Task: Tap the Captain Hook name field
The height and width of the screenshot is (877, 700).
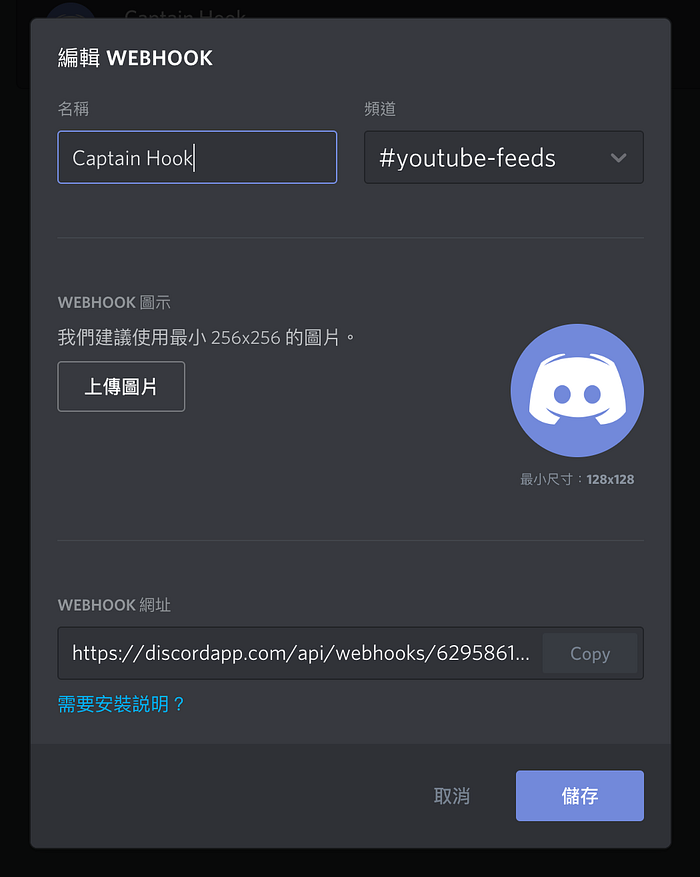Action: point(197,158)
